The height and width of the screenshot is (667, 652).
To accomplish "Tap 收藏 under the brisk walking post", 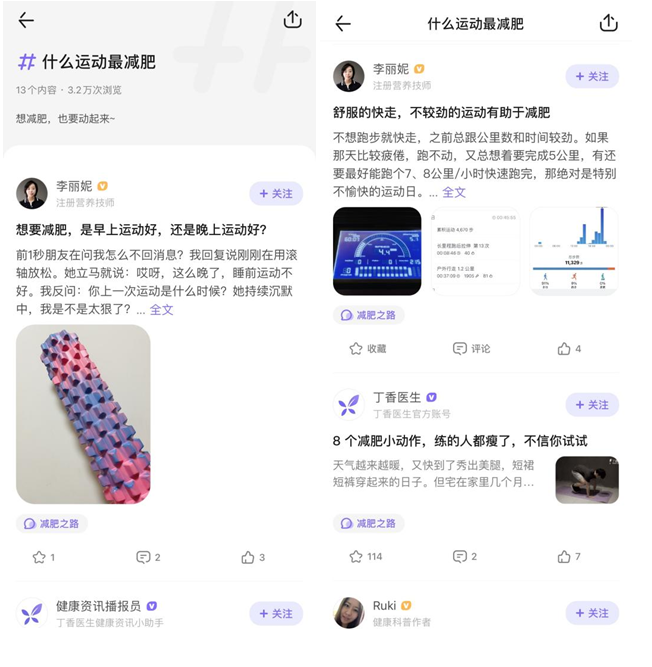I will pos(367,349).
